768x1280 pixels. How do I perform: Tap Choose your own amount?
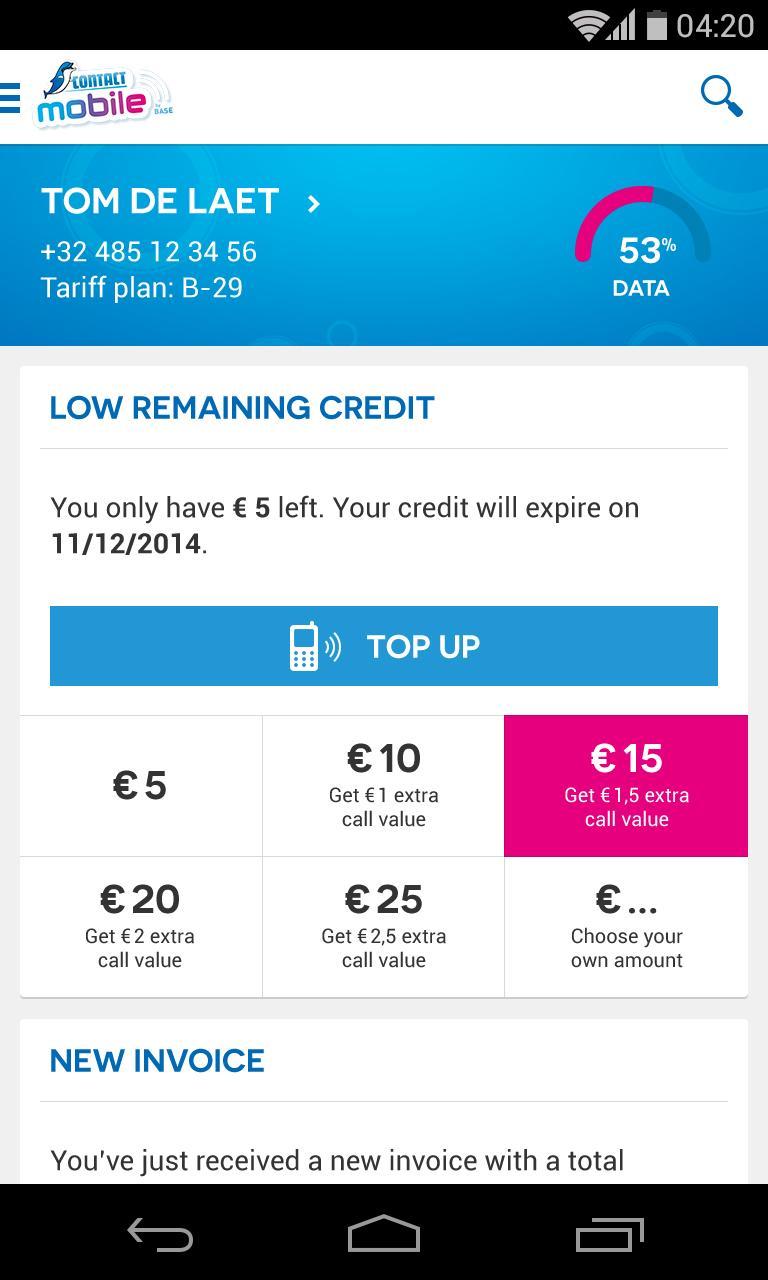pos(626,927)
